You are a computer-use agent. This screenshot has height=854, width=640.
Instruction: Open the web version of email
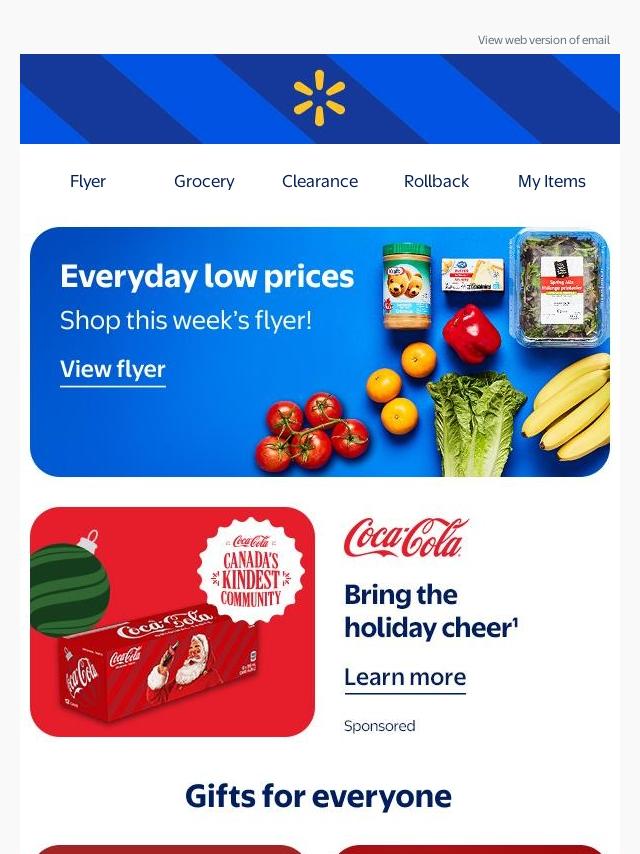click(543, 40)
